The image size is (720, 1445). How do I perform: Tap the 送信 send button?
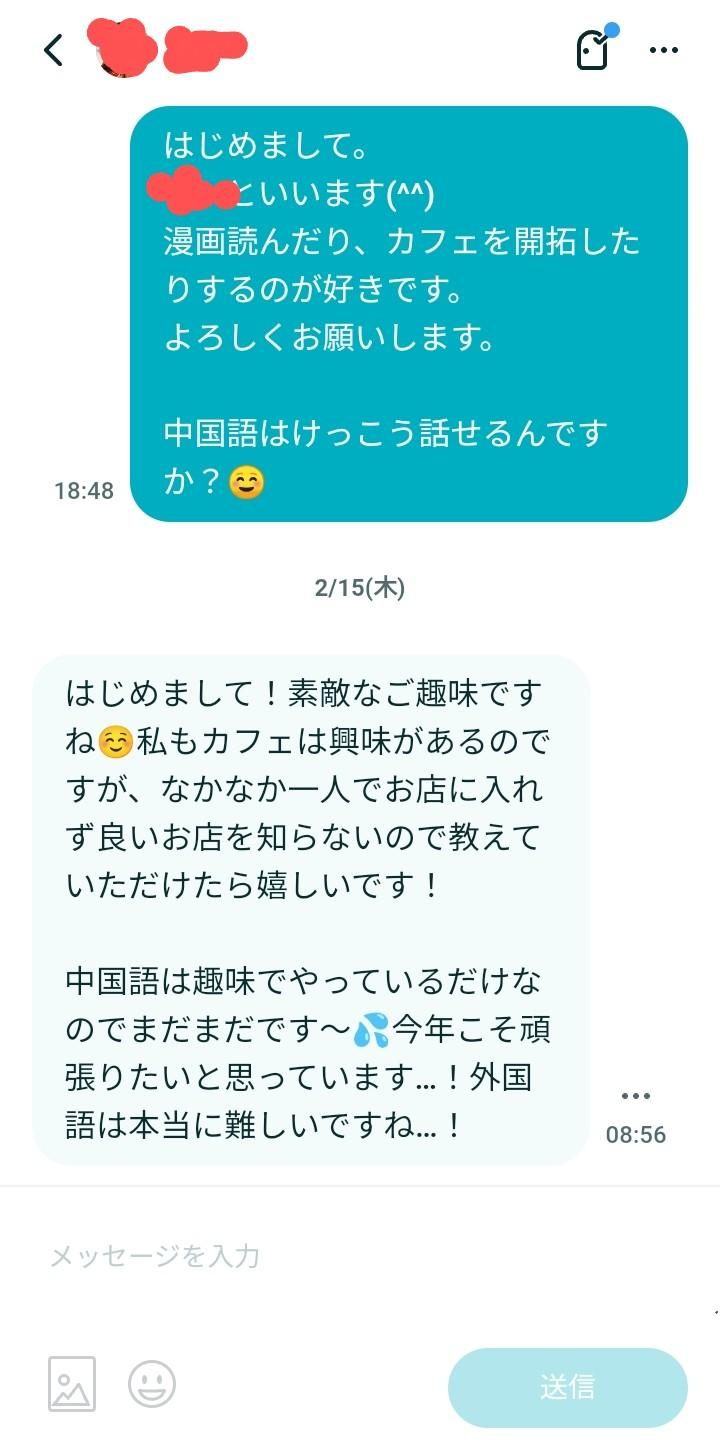coord(567,1387)
